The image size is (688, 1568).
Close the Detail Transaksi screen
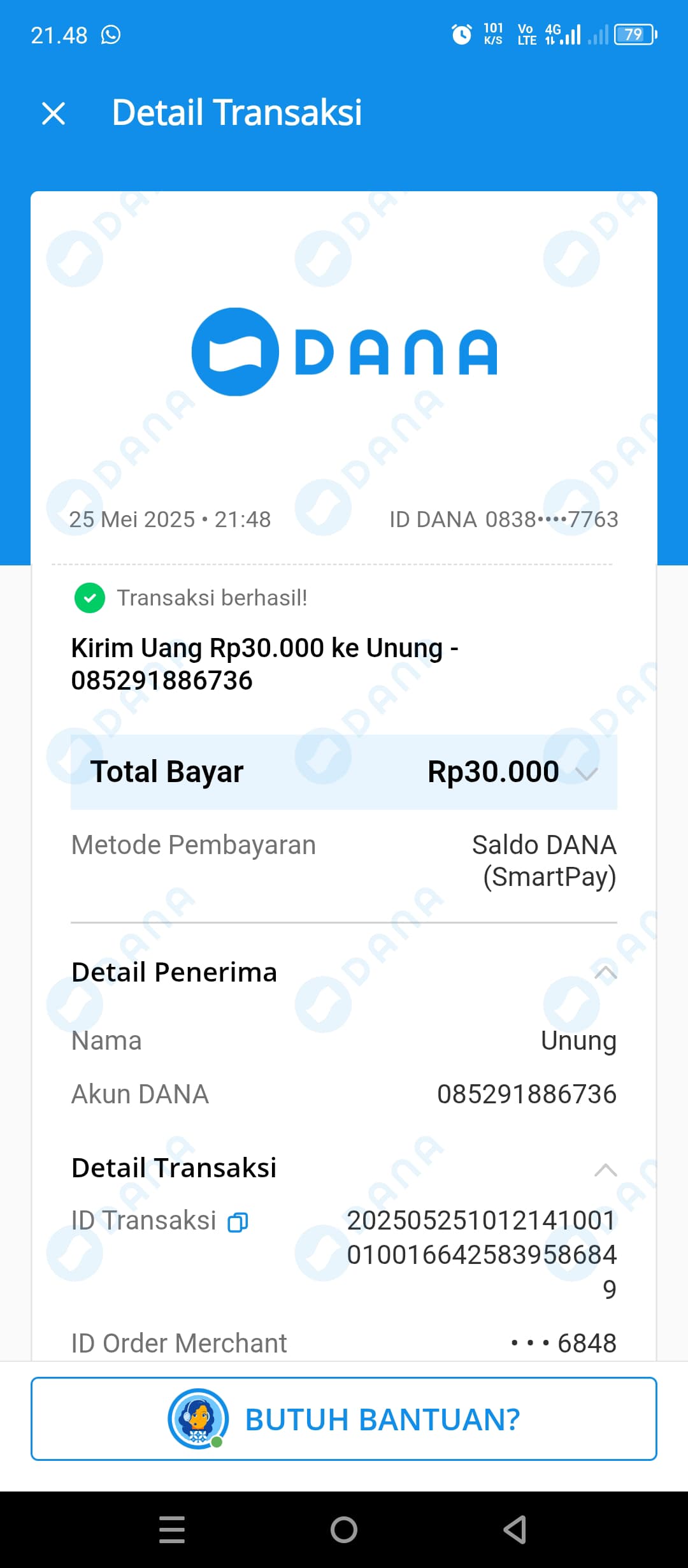pyautogui.click(x=54, y=113)
